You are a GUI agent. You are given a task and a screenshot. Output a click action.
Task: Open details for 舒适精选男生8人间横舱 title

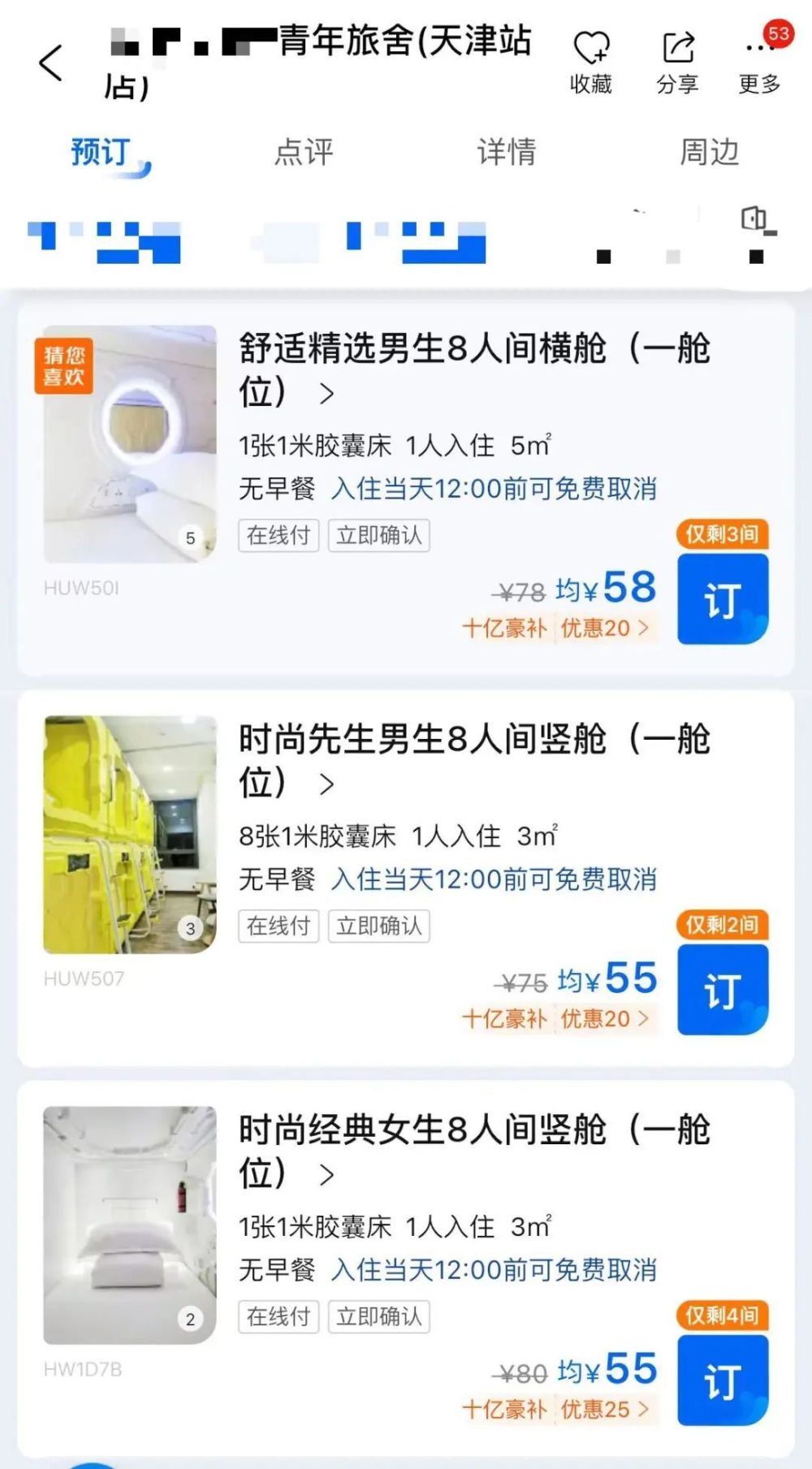coord(474,370)
